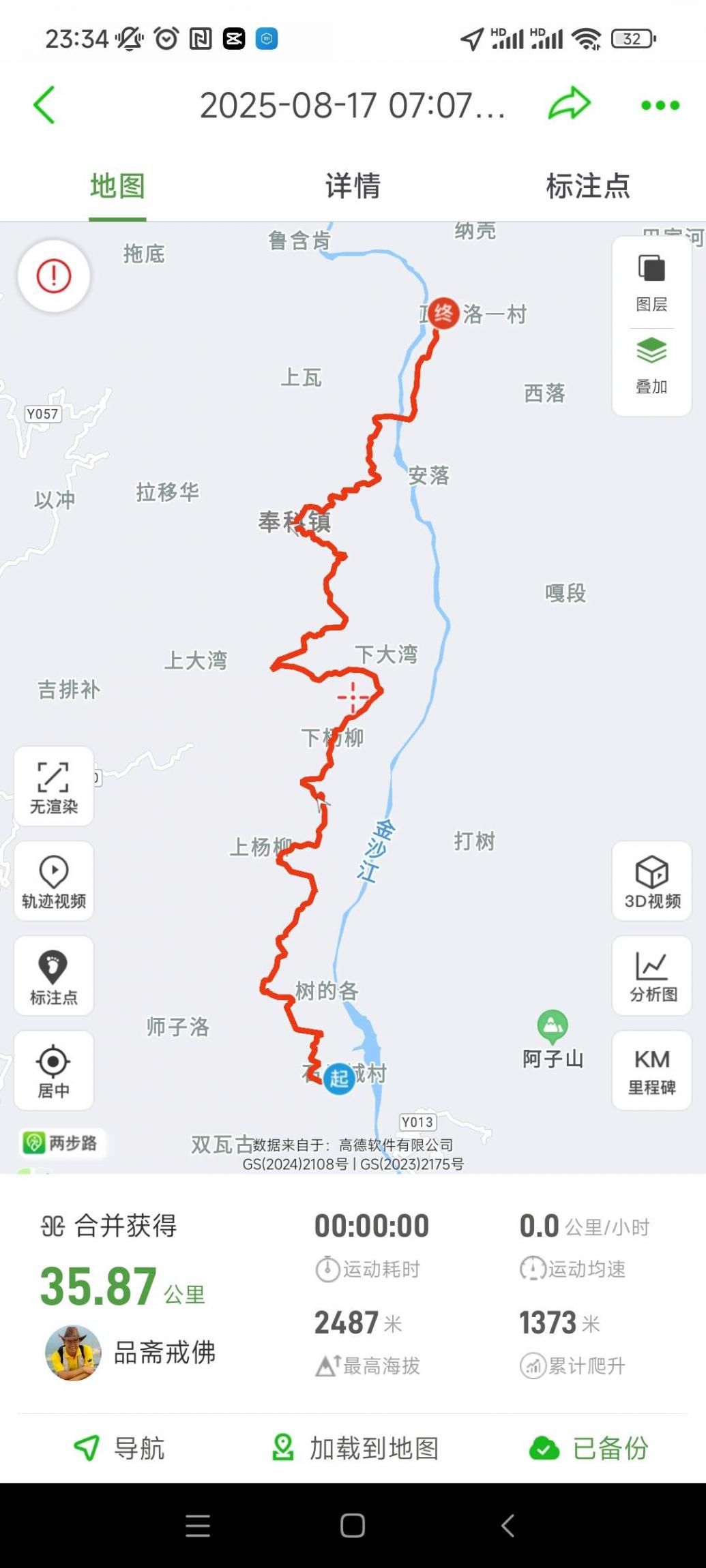The height and width of the screenshot is (1568, 706).
Task: Open the 分析图 analysis chart
Action: pos(652,976)
